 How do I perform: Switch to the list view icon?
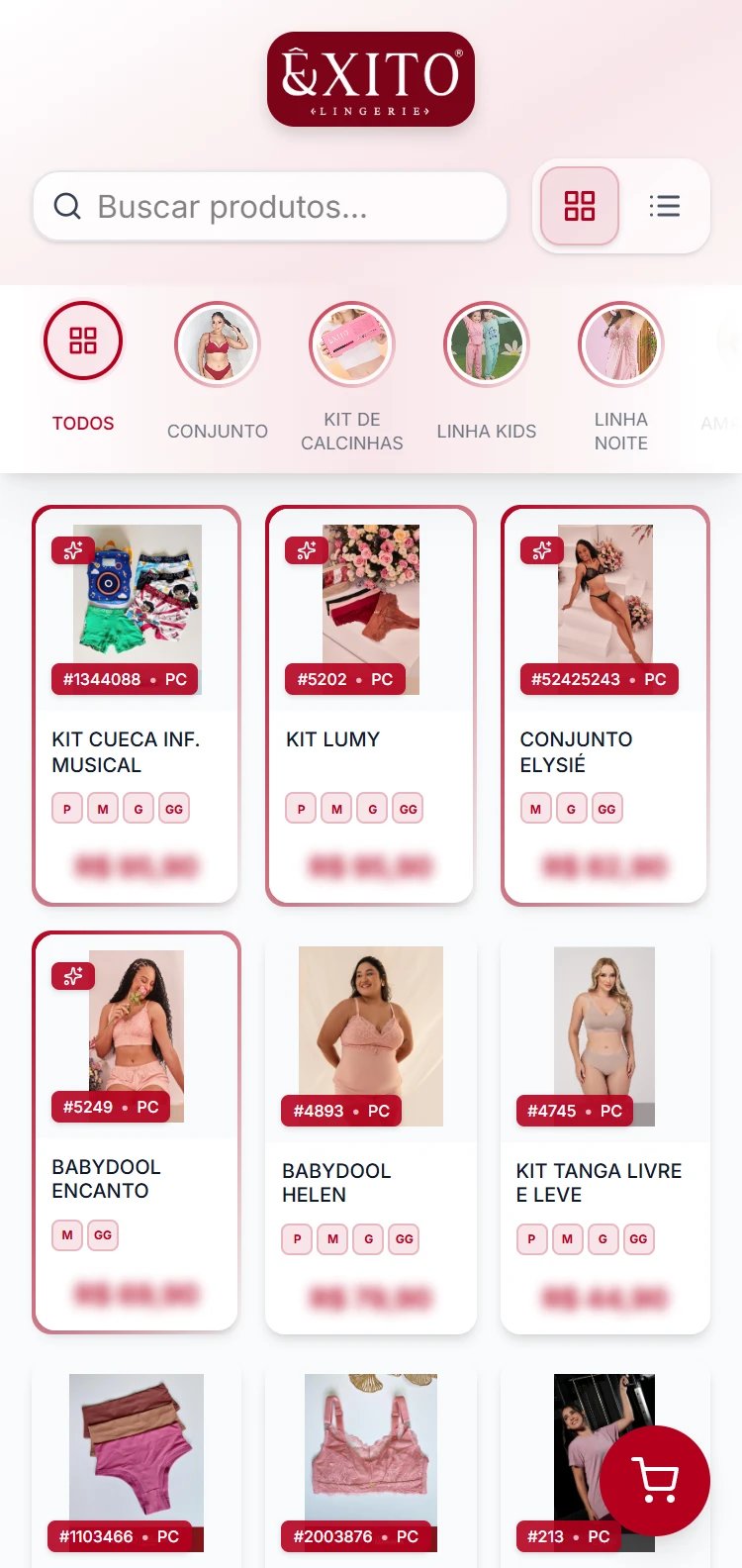click(665, 206)
